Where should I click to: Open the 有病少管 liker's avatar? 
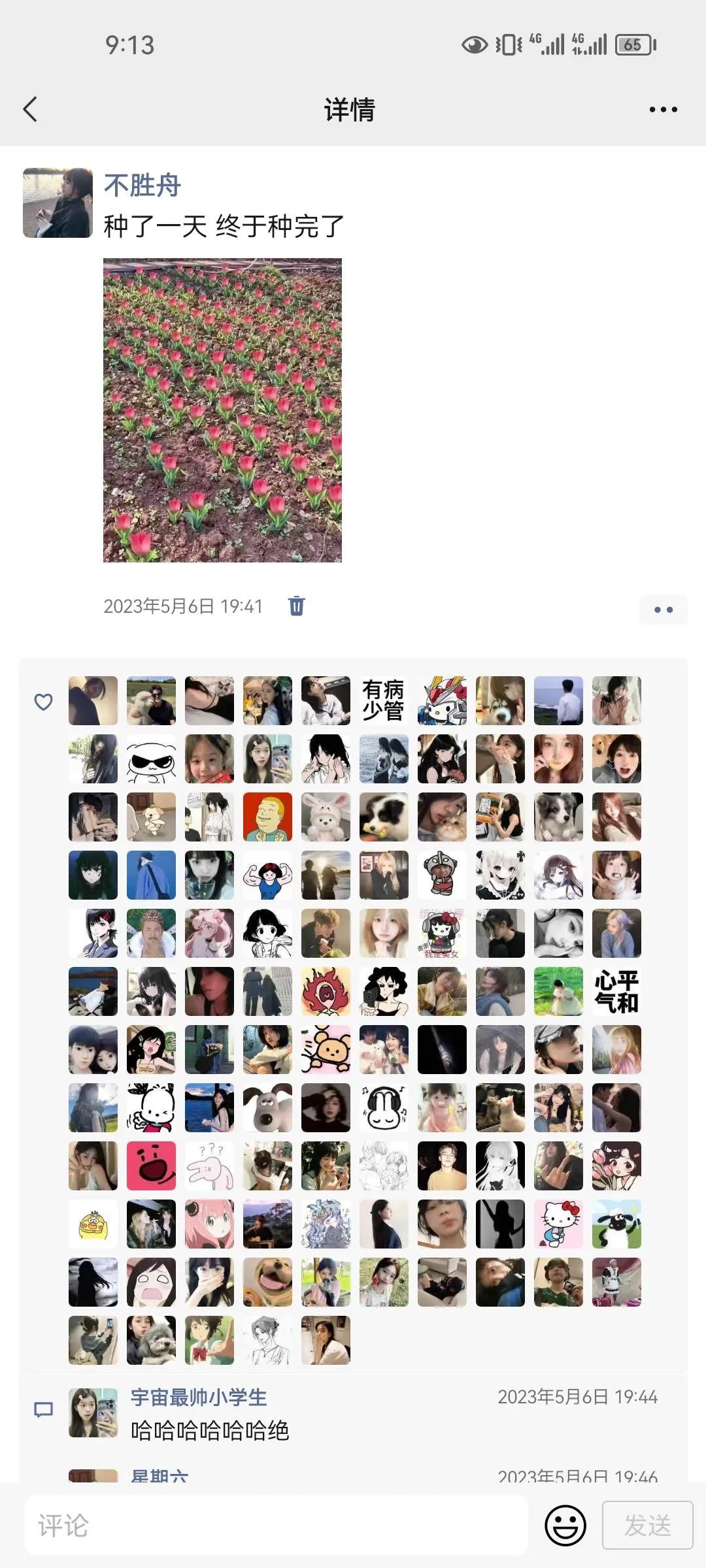pyautogui.click(x=384, y=700)
